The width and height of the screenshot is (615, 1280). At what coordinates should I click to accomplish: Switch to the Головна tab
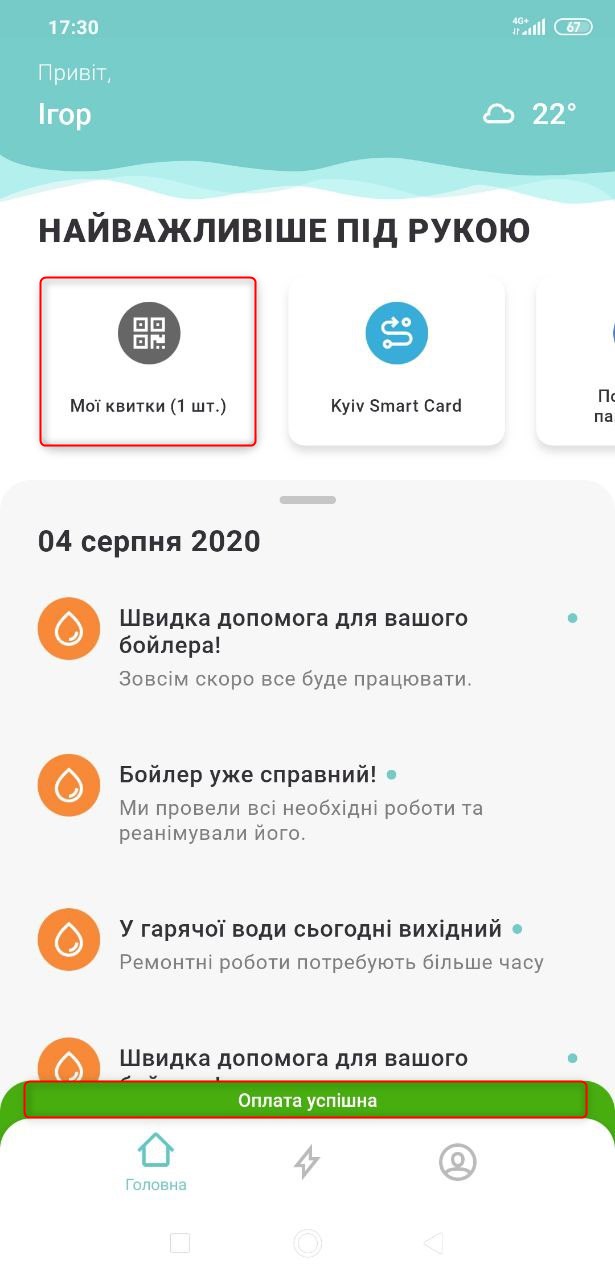tap(156, 1162)
